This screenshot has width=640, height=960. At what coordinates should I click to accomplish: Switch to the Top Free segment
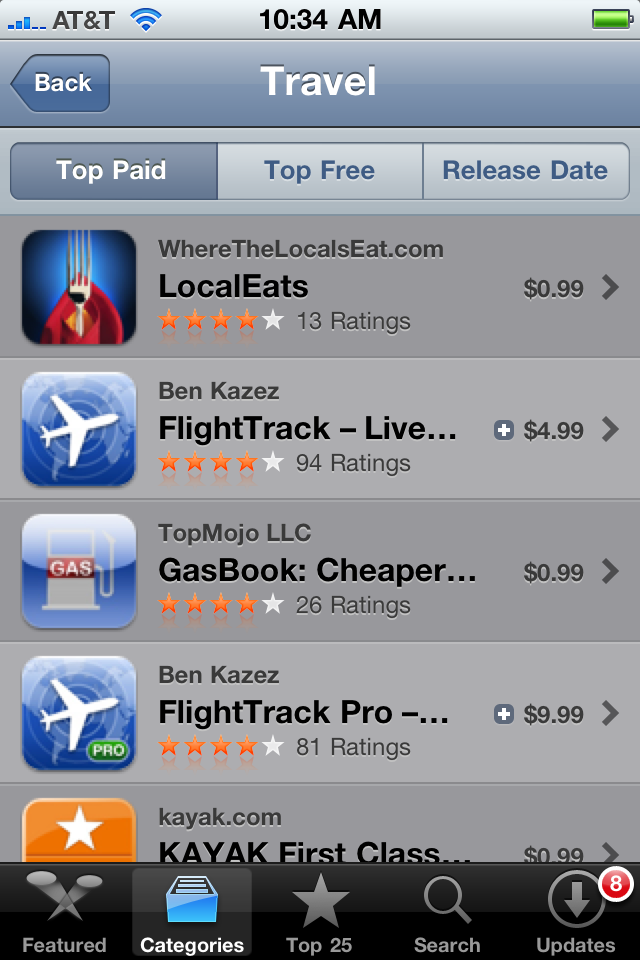320,171
